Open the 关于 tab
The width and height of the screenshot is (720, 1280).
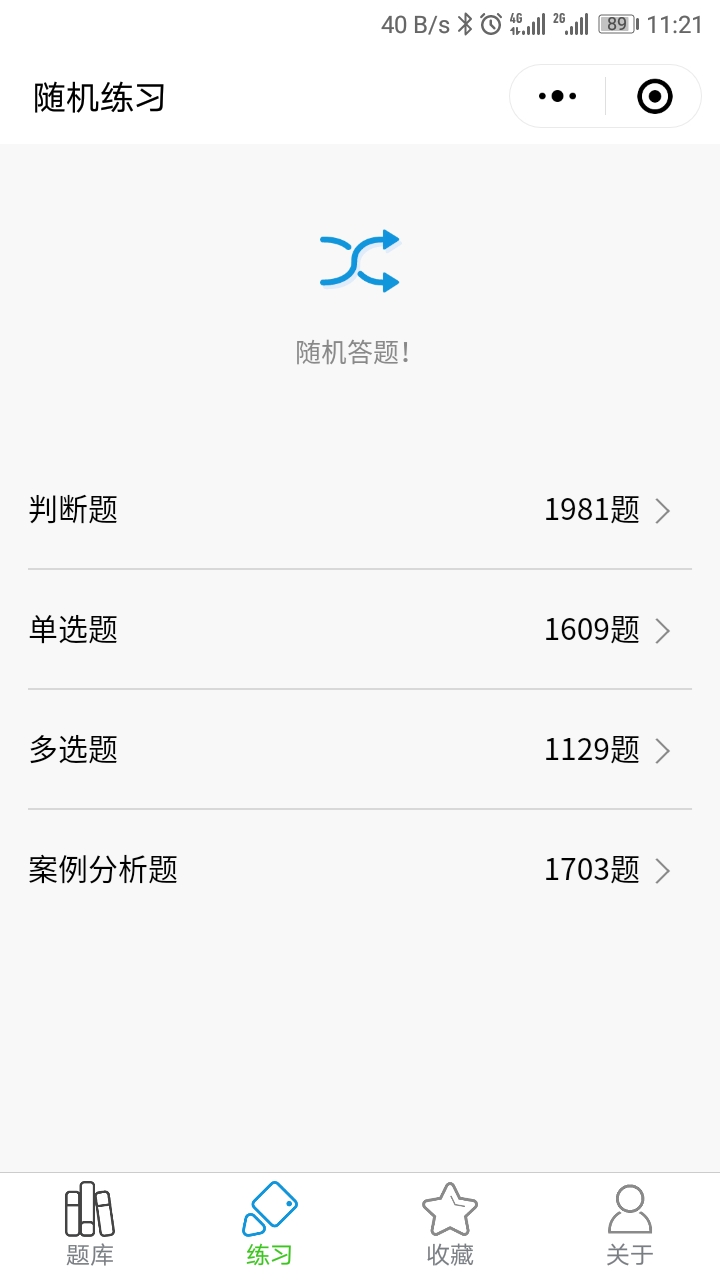point(630,1225)
